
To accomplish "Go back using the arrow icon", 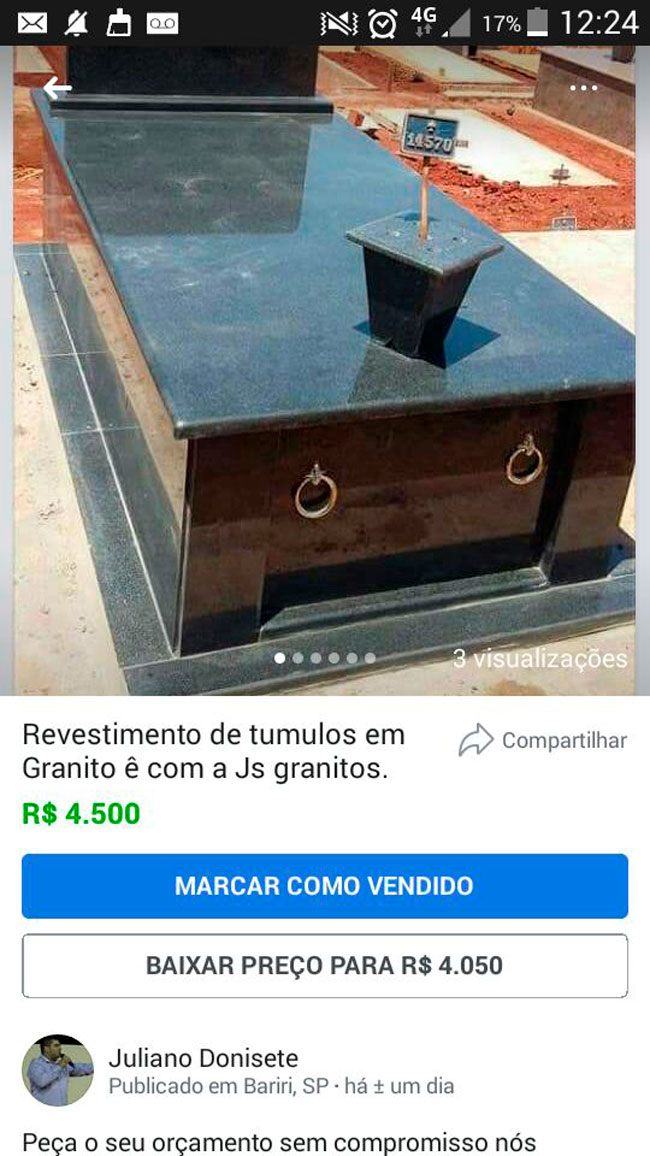I will pyautogui.click(x=57, y=88).
